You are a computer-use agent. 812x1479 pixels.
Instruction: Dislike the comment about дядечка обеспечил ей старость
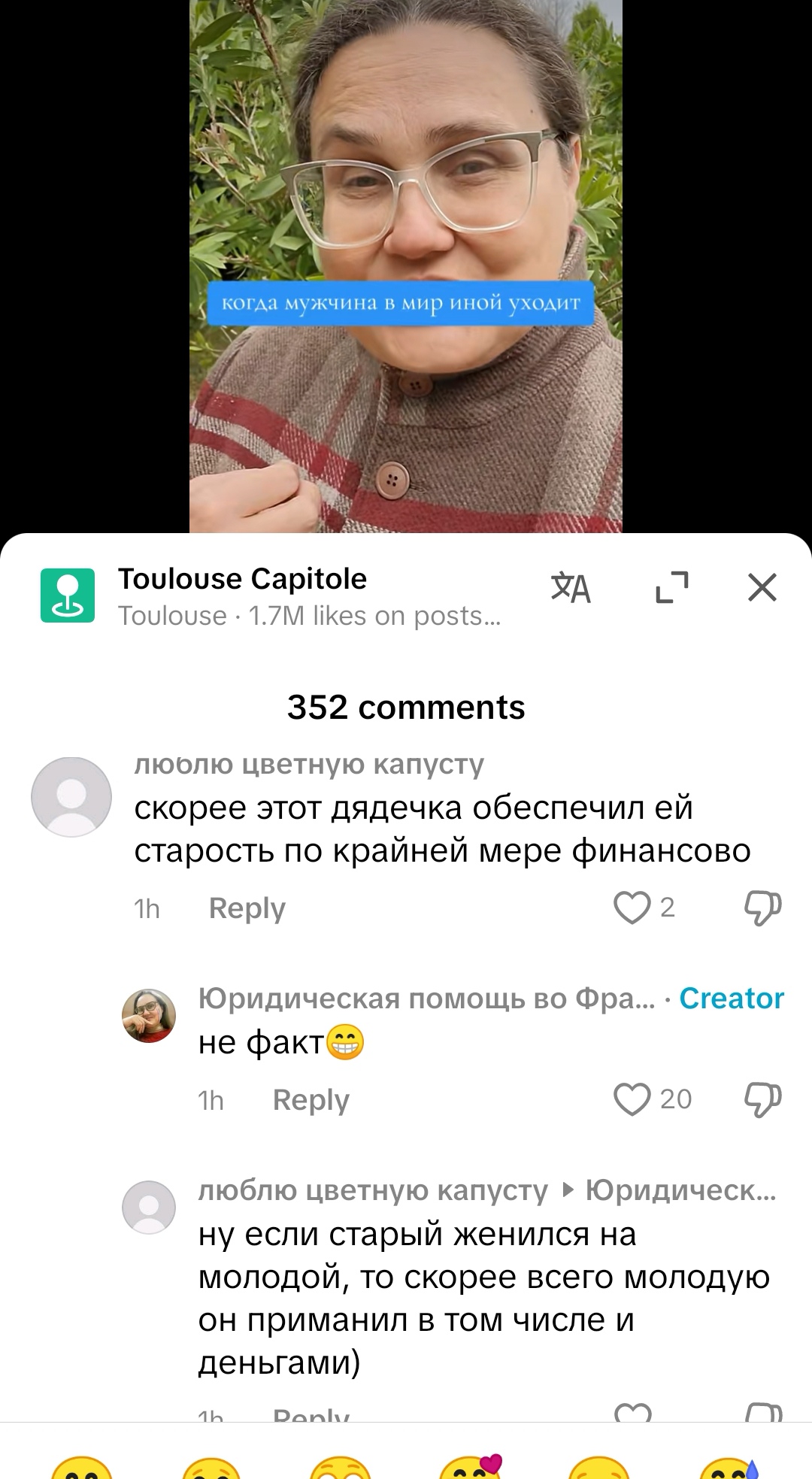tap(762, 908)
